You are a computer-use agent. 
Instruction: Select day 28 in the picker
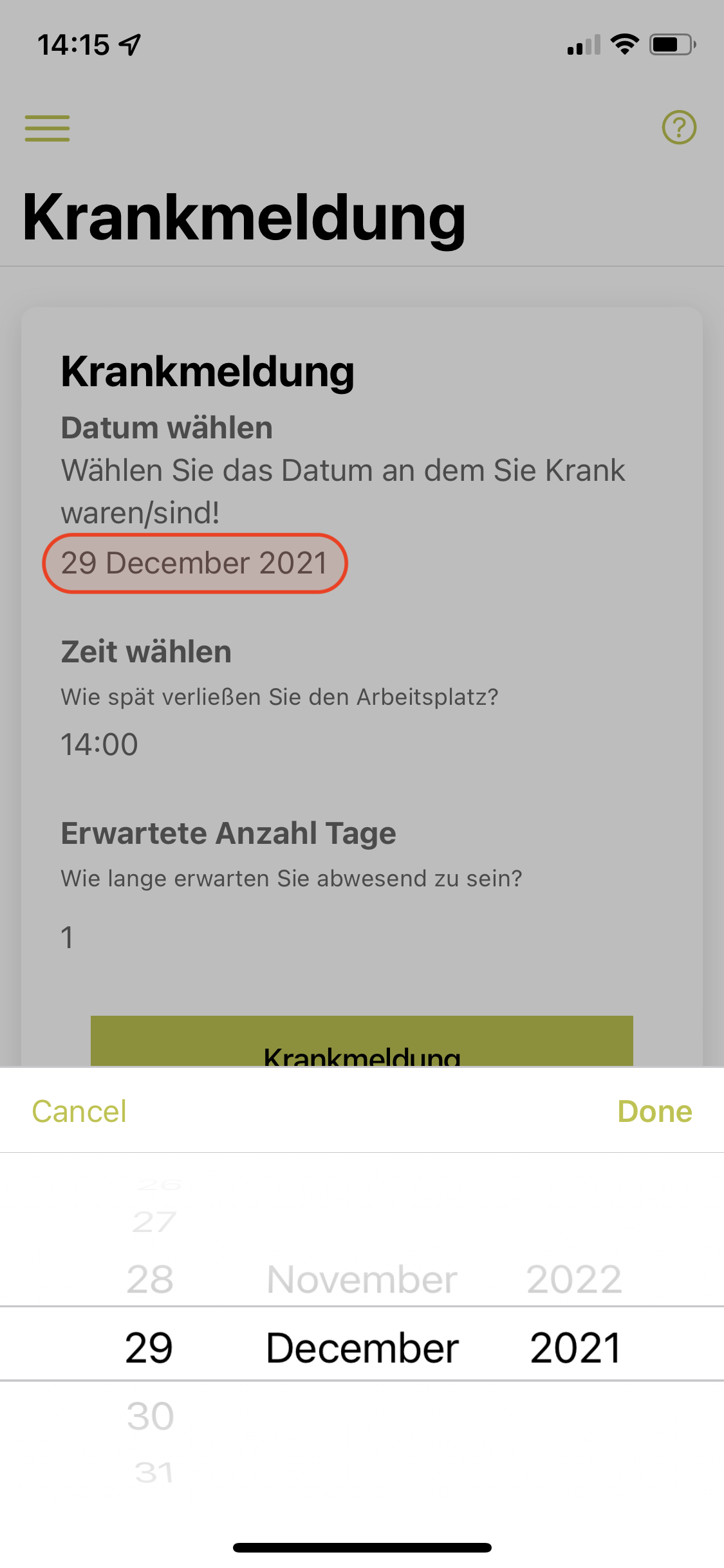coord(150,1279)
